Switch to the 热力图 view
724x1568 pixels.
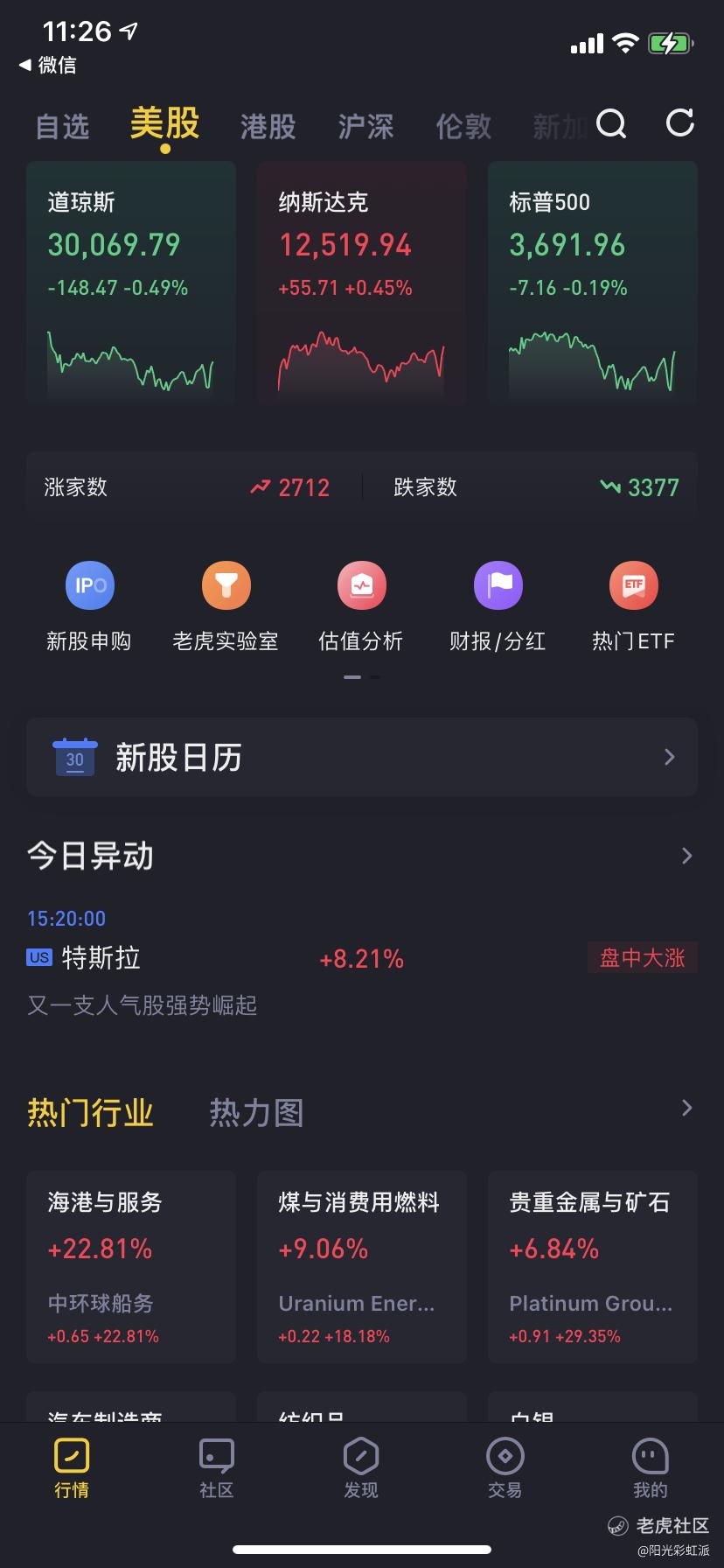tap(256, 1113)
